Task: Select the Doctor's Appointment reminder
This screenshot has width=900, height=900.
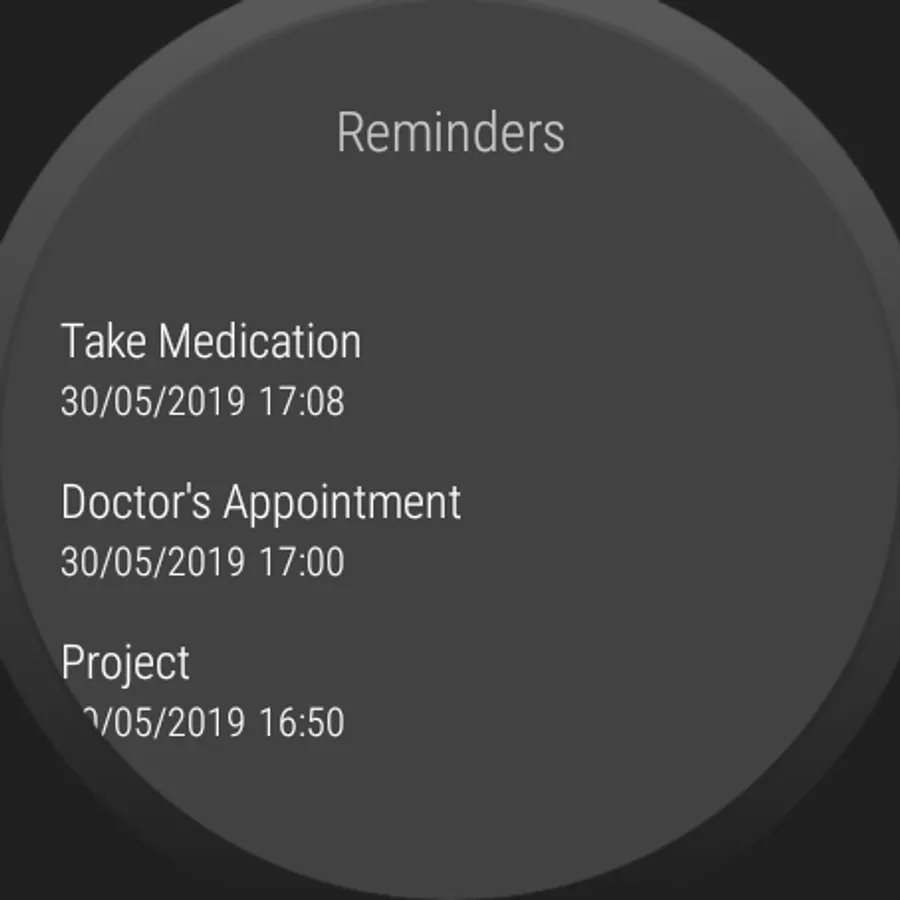Action: pyautogui.click(x=260, y=529)
